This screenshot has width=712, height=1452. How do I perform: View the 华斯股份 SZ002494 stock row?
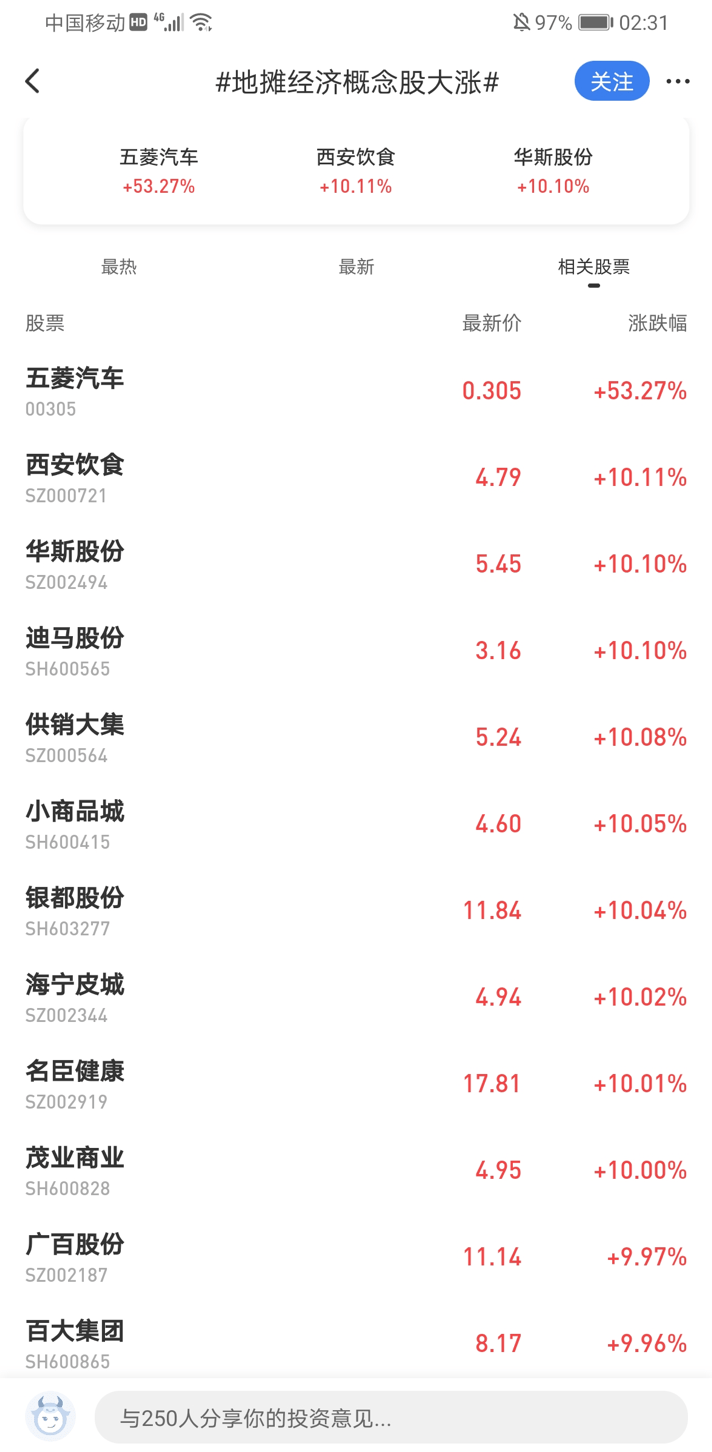point(356,564)
